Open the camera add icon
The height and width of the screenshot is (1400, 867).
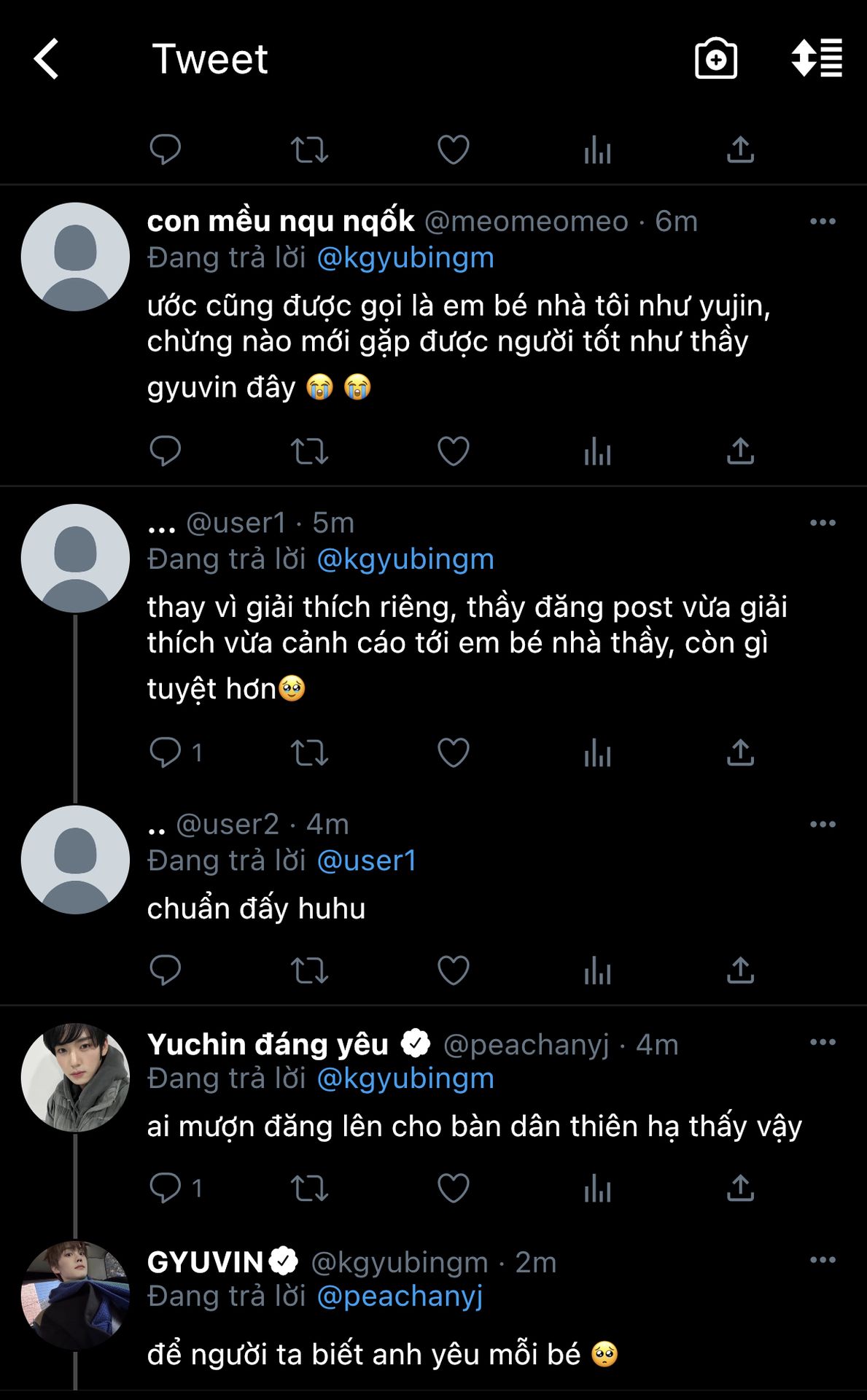715,59
